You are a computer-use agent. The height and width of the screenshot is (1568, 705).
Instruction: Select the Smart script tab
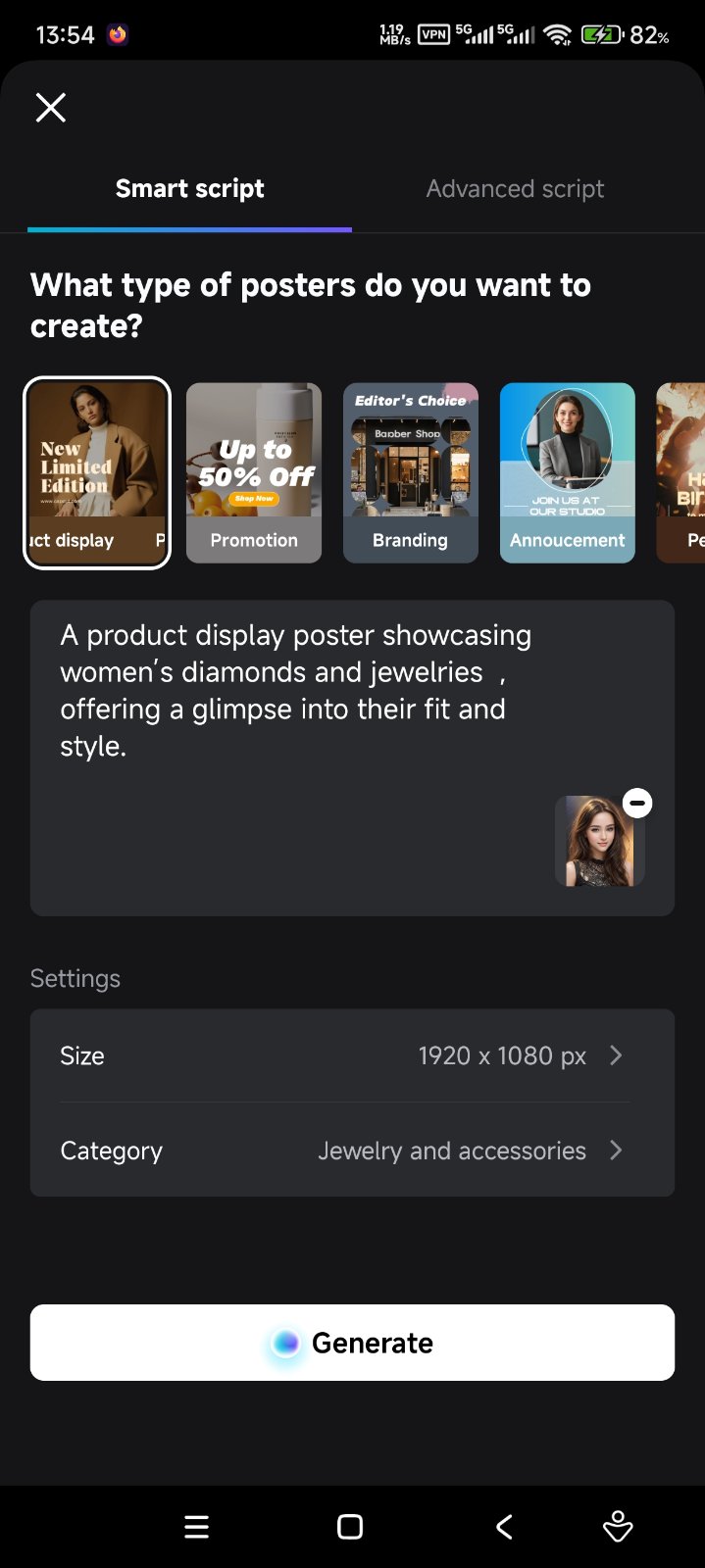click(x=189, y=189)
